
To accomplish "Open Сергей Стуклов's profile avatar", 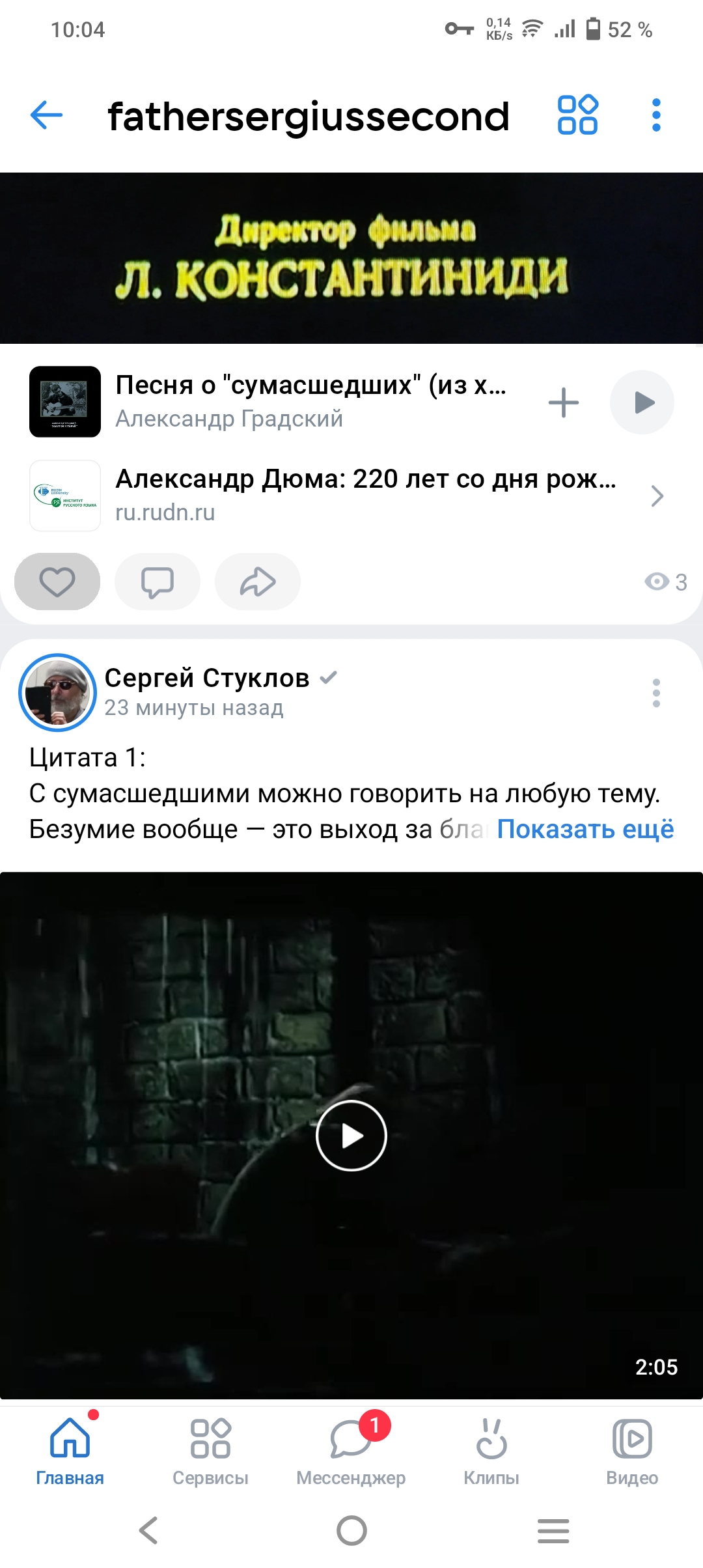I will (59, 692).
